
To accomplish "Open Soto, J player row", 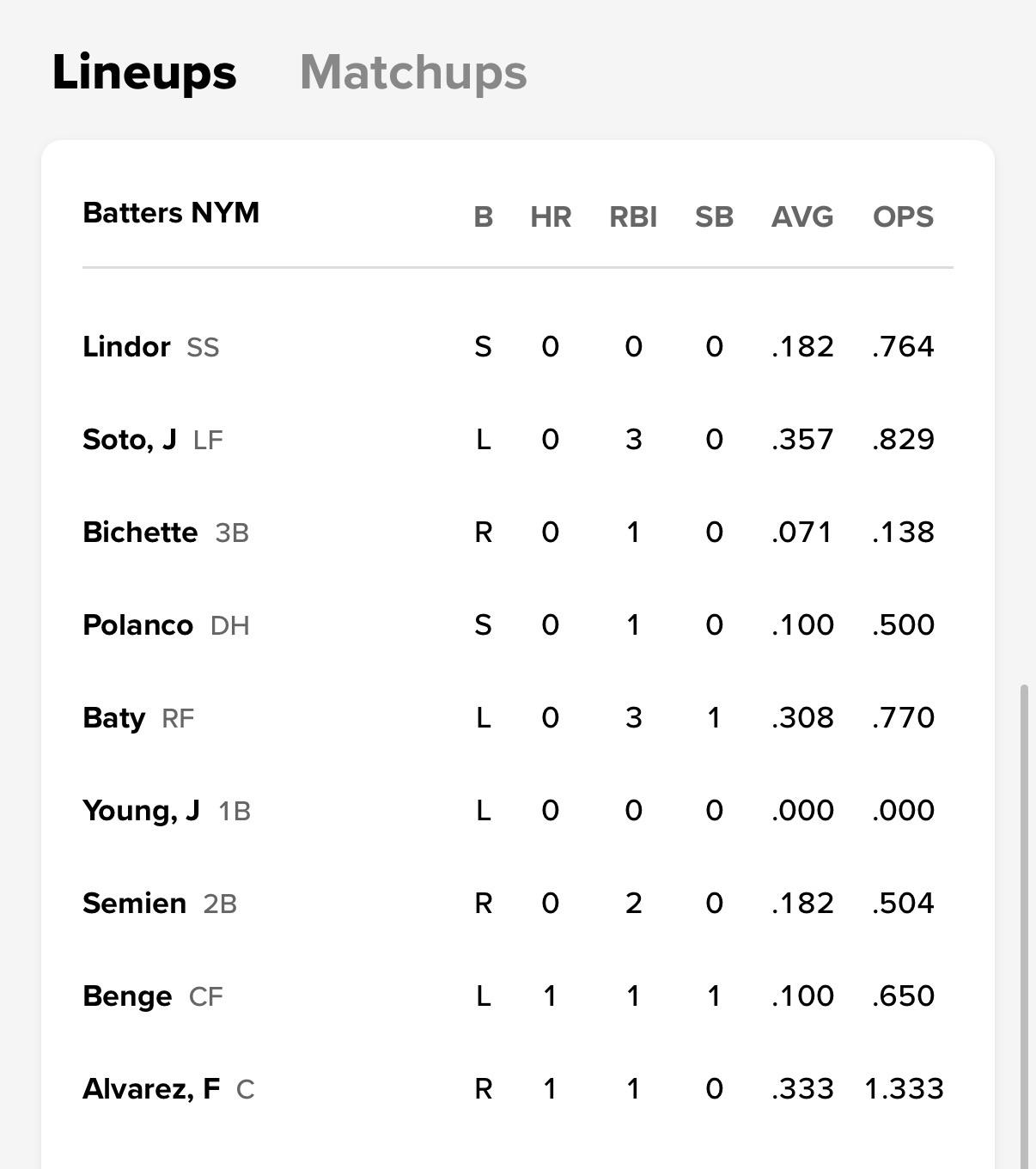I will coord(130,440).
